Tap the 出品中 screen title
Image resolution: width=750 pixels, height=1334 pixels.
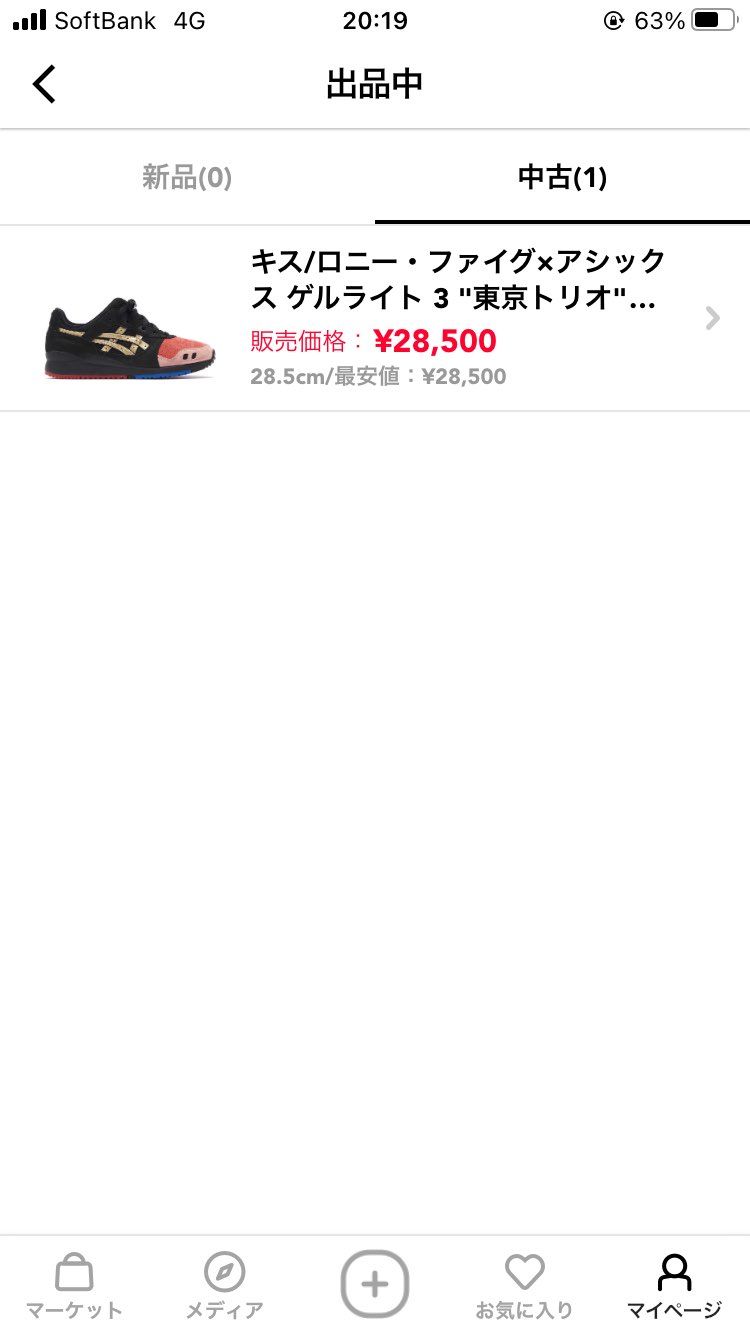click(374, 84)
